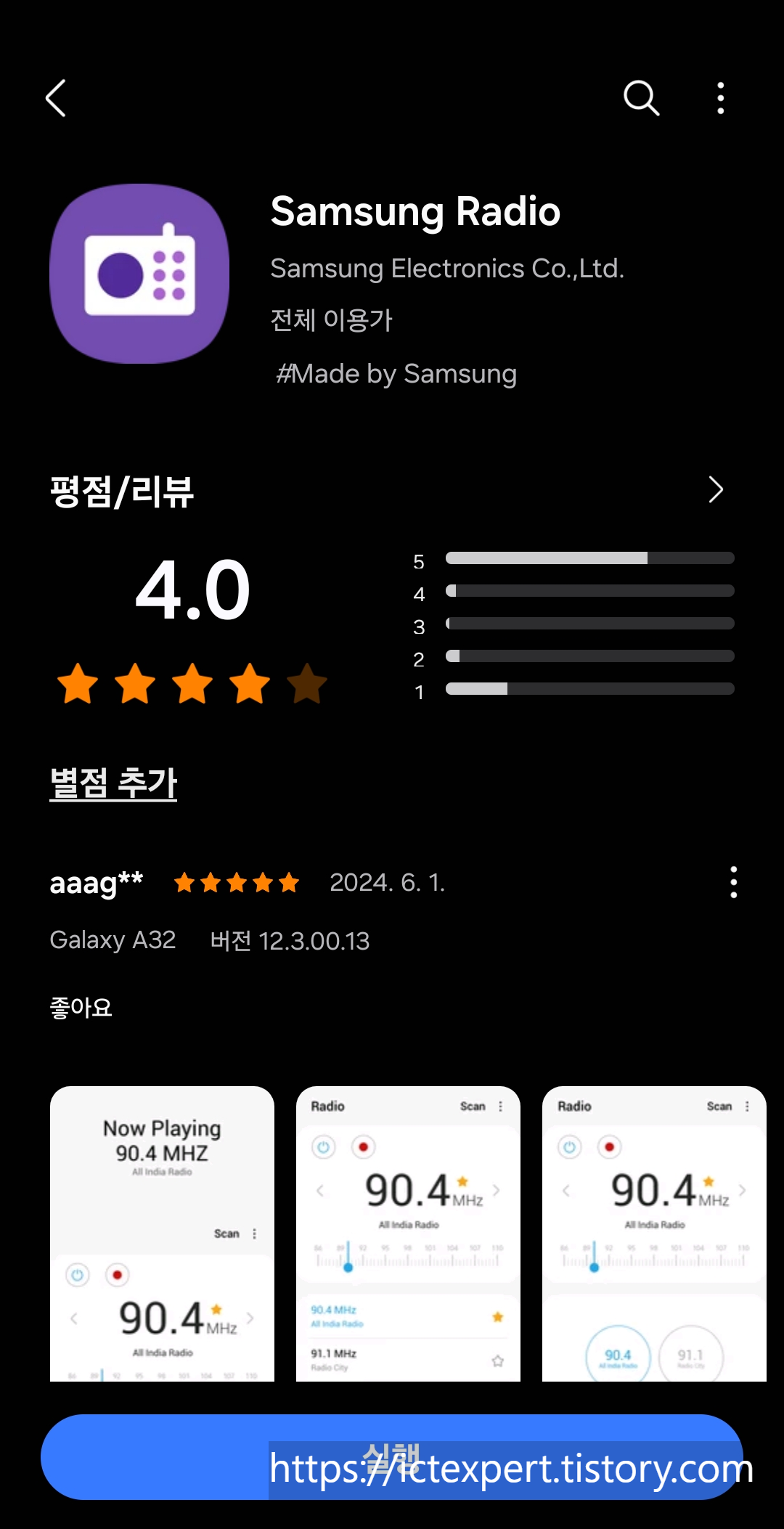Open the top-right overflow menu
Viewport: 784px width, 1529px height.
pyautogui.click(x=720, y=99)
